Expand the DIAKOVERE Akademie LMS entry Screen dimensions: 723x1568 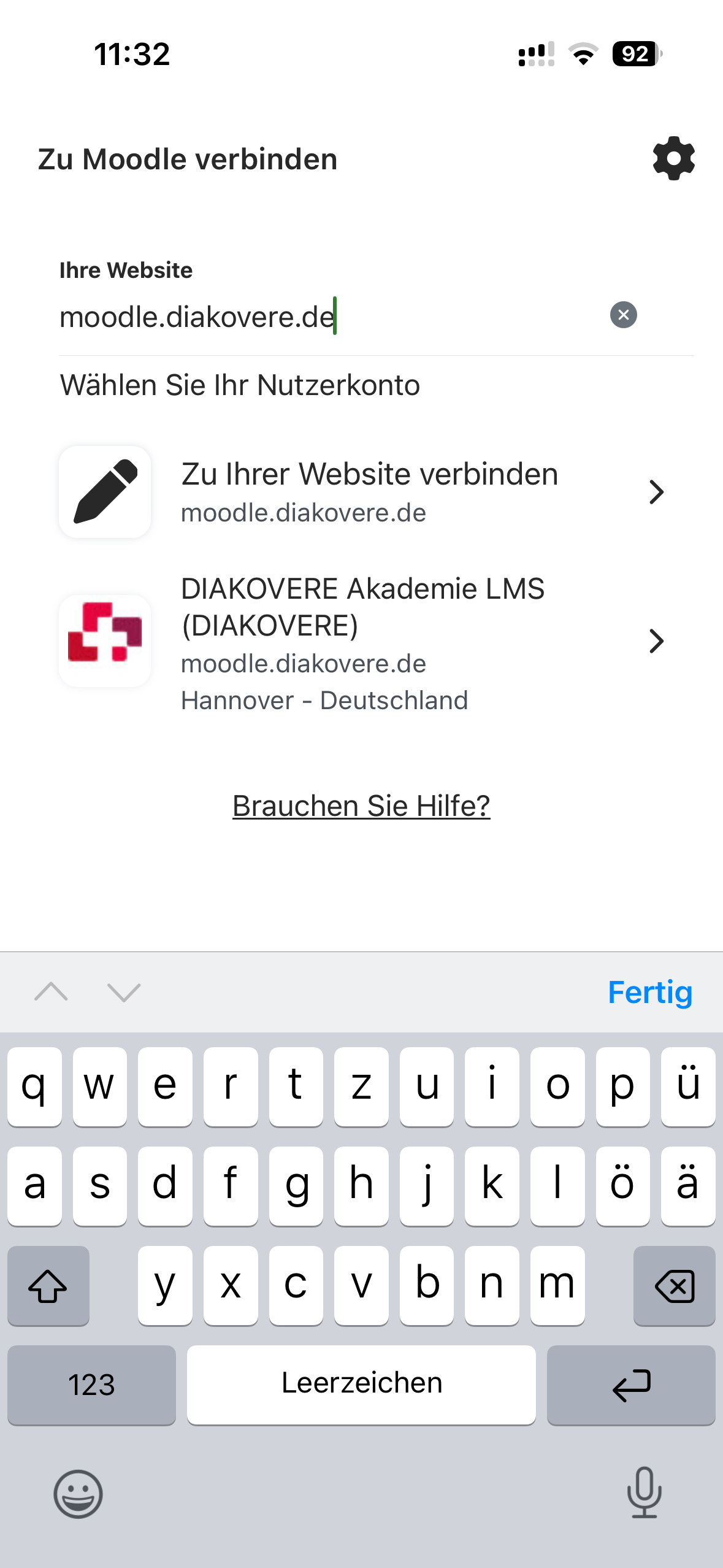656,640
